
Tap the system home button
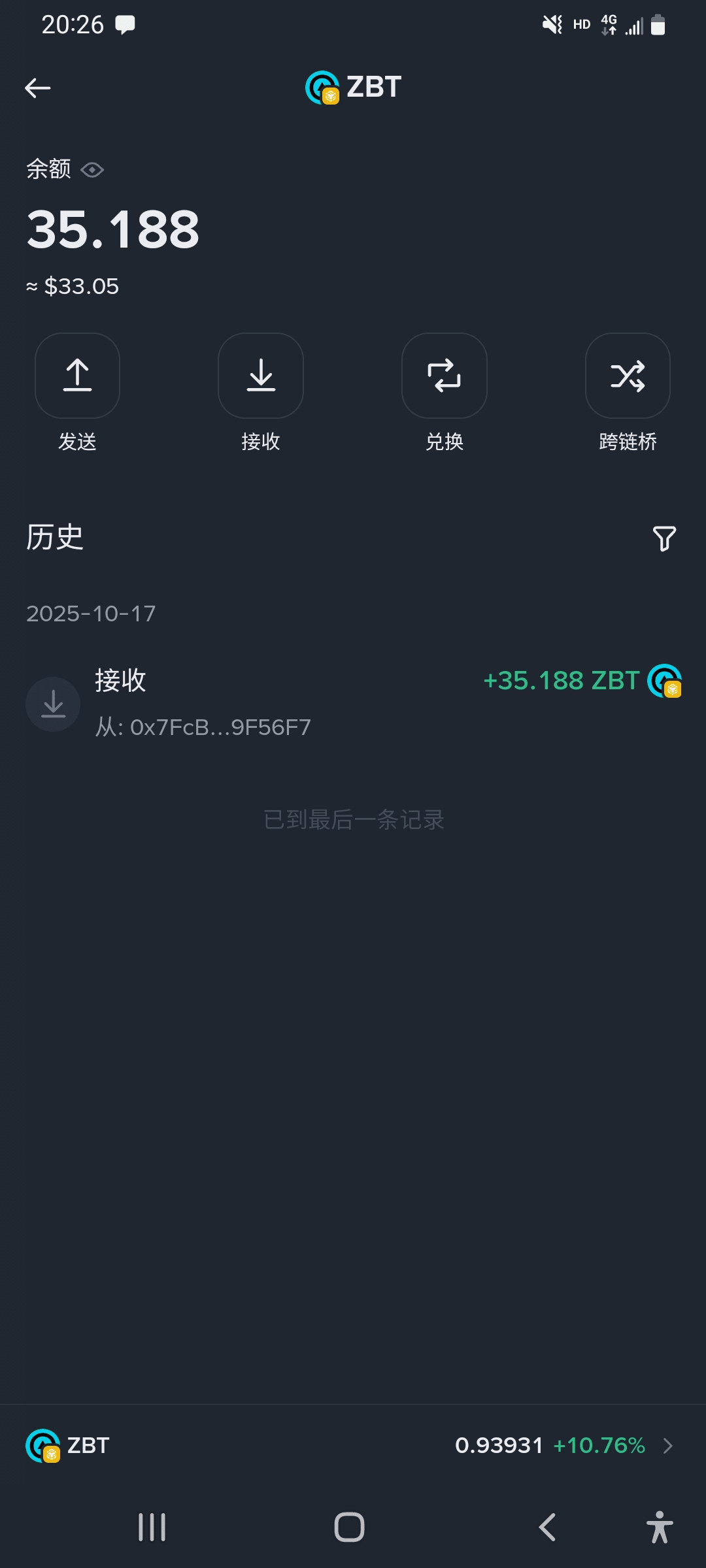click(349, 1527)
